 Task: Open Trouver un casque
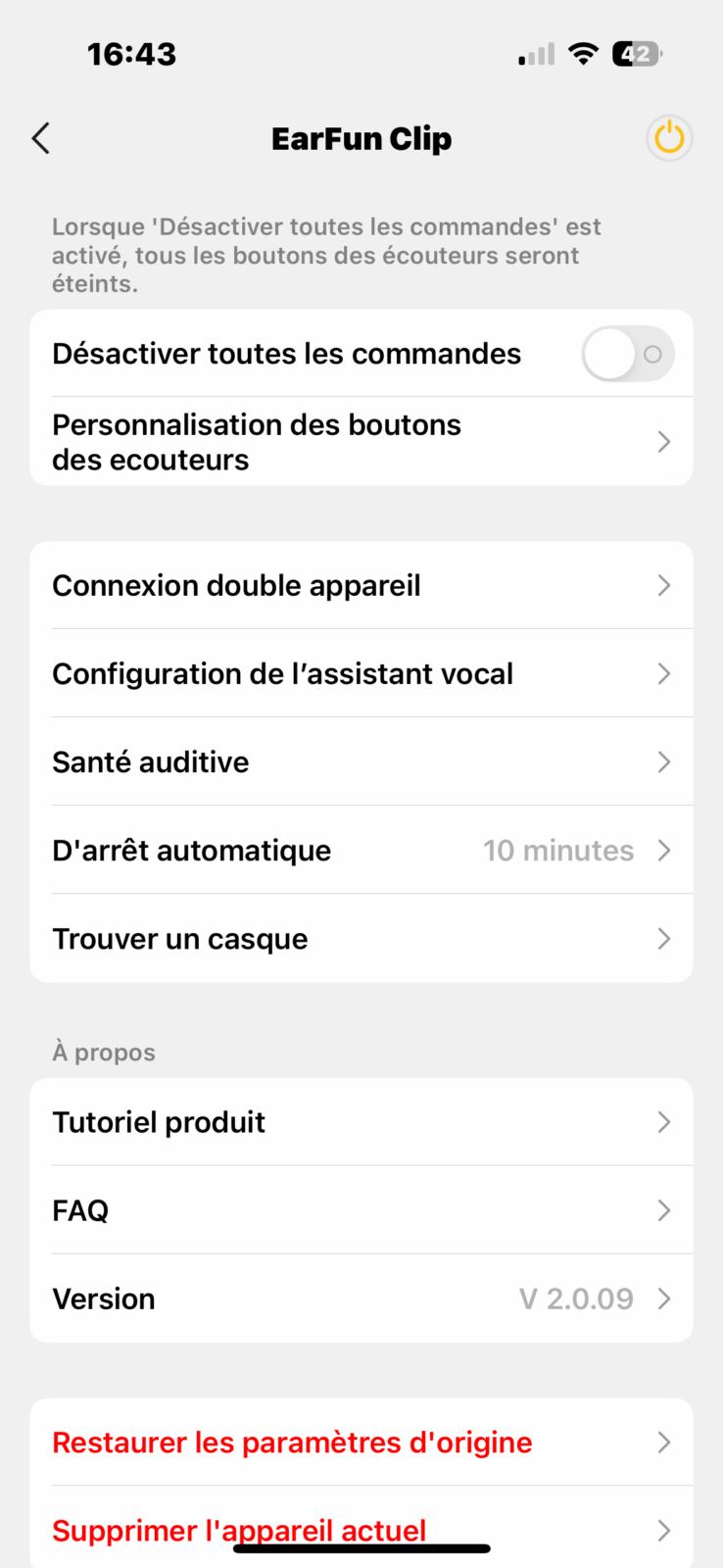point(361,939)
